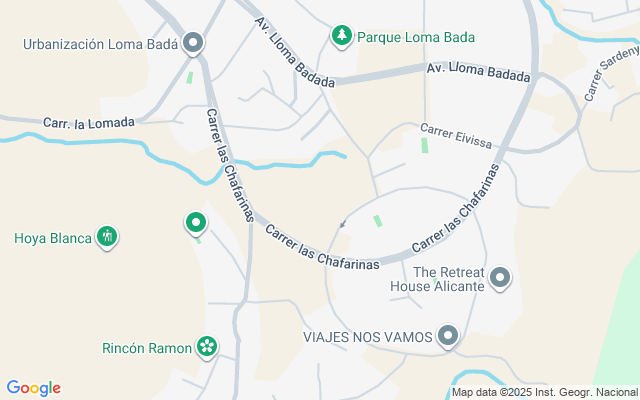Open the Rincón Ramon marker
The height and width of the screenshot is (400, 640).
(207, 347)
